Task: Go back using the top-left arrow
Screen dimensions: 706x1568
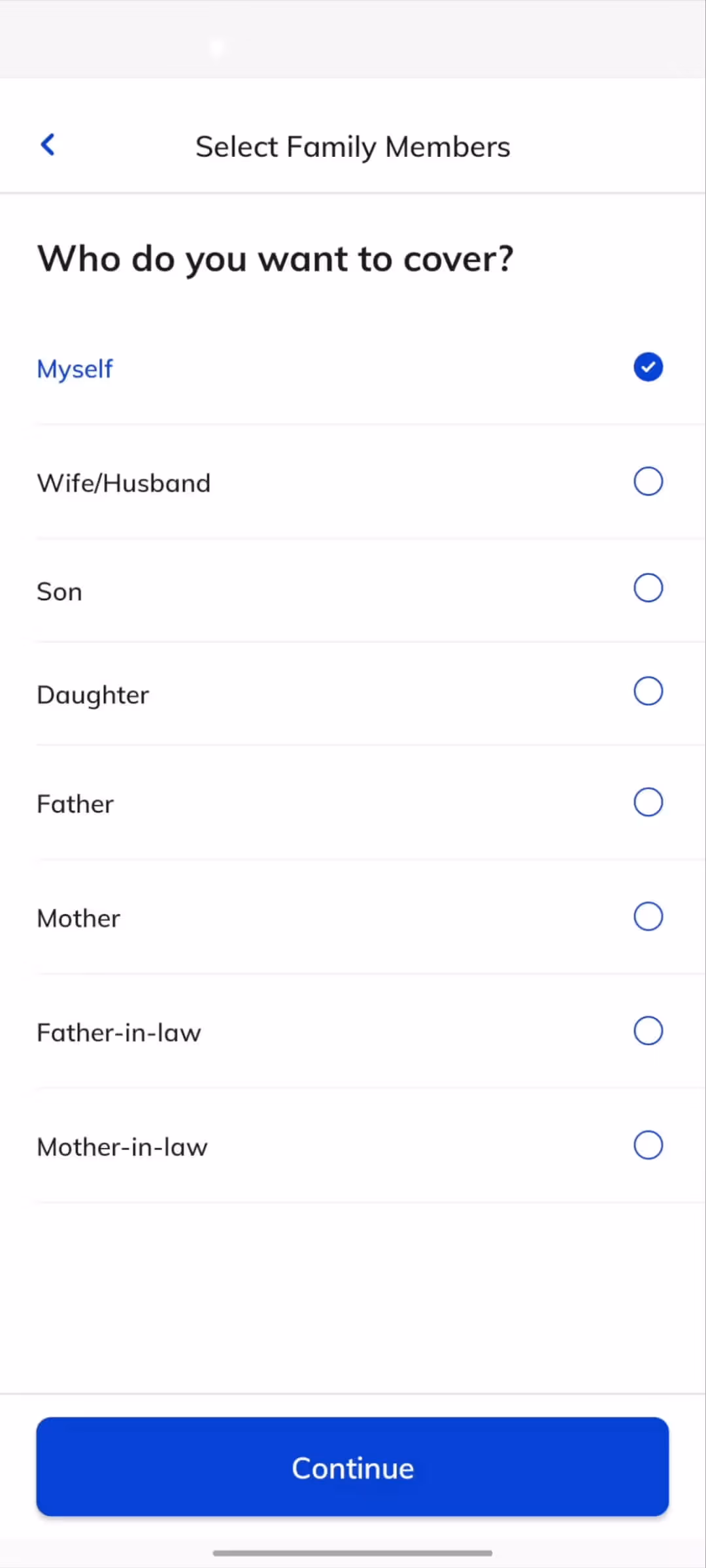Action: pos(48,145)
